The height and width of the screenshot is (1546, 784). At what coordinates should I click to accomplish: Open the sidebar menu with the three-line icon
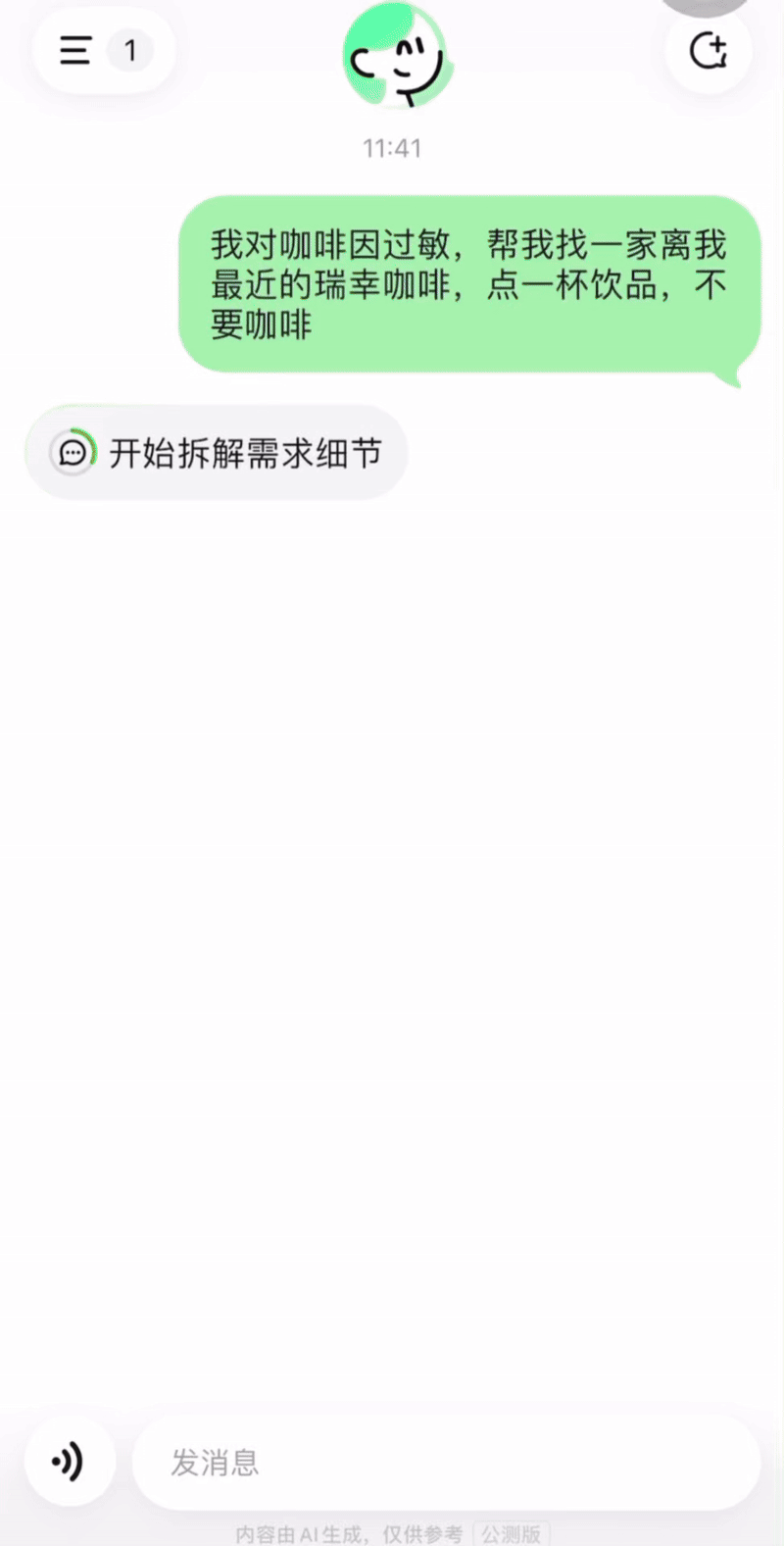coord(74,50)
